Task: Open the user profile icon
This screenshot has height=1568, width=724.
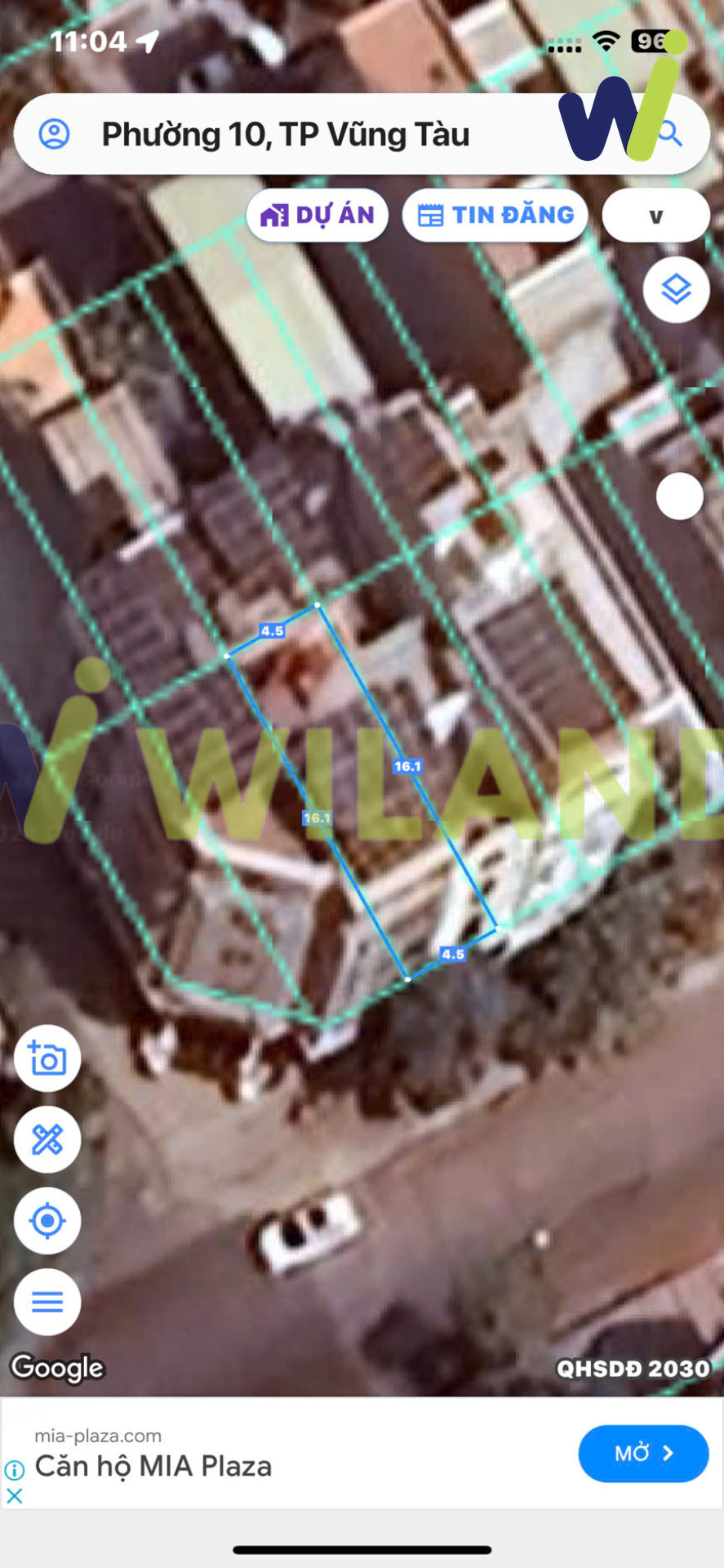Action: [55, 134]
